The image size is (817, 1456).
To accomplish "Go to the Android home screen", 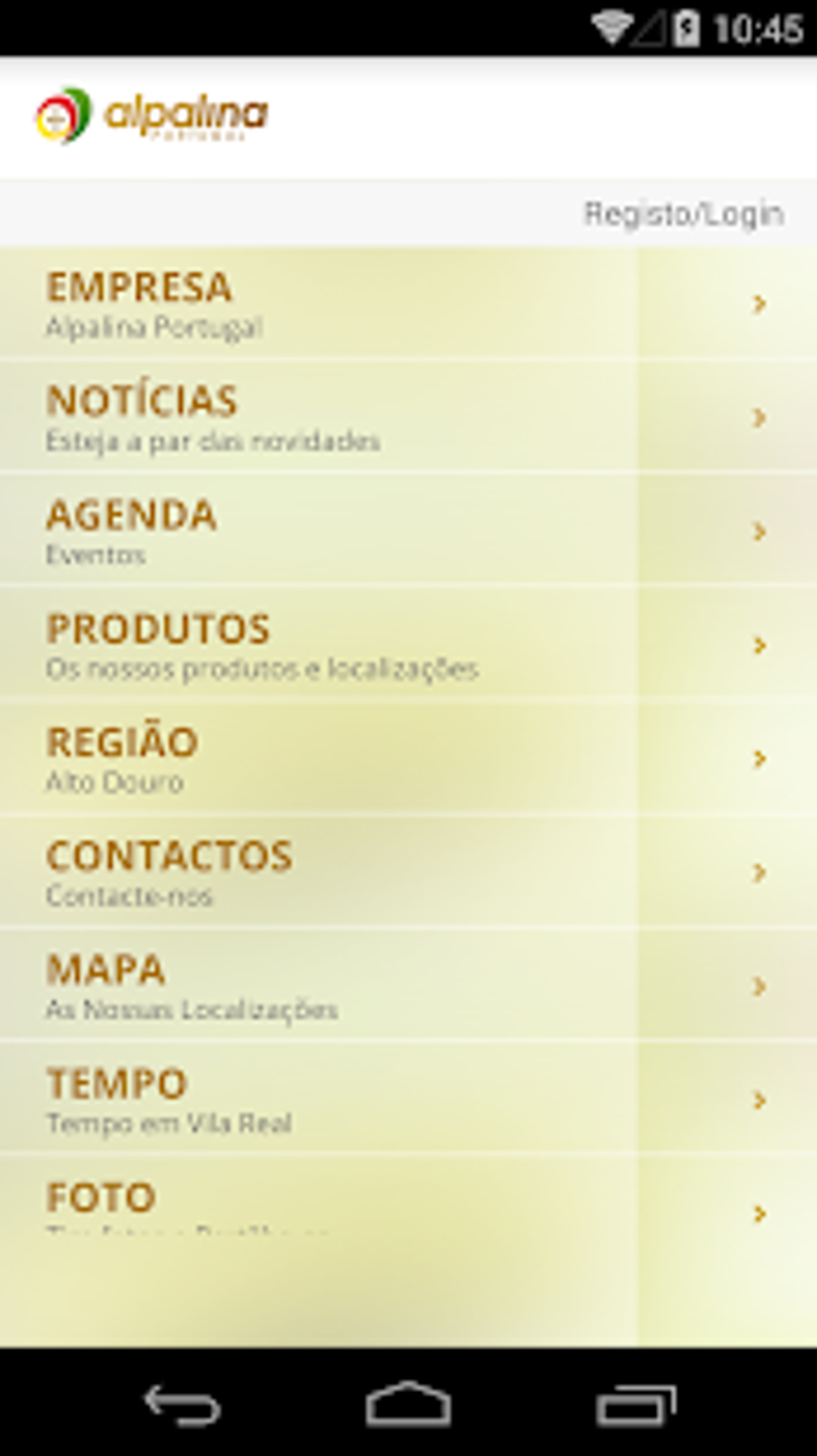I will (x=408, y=1404).
